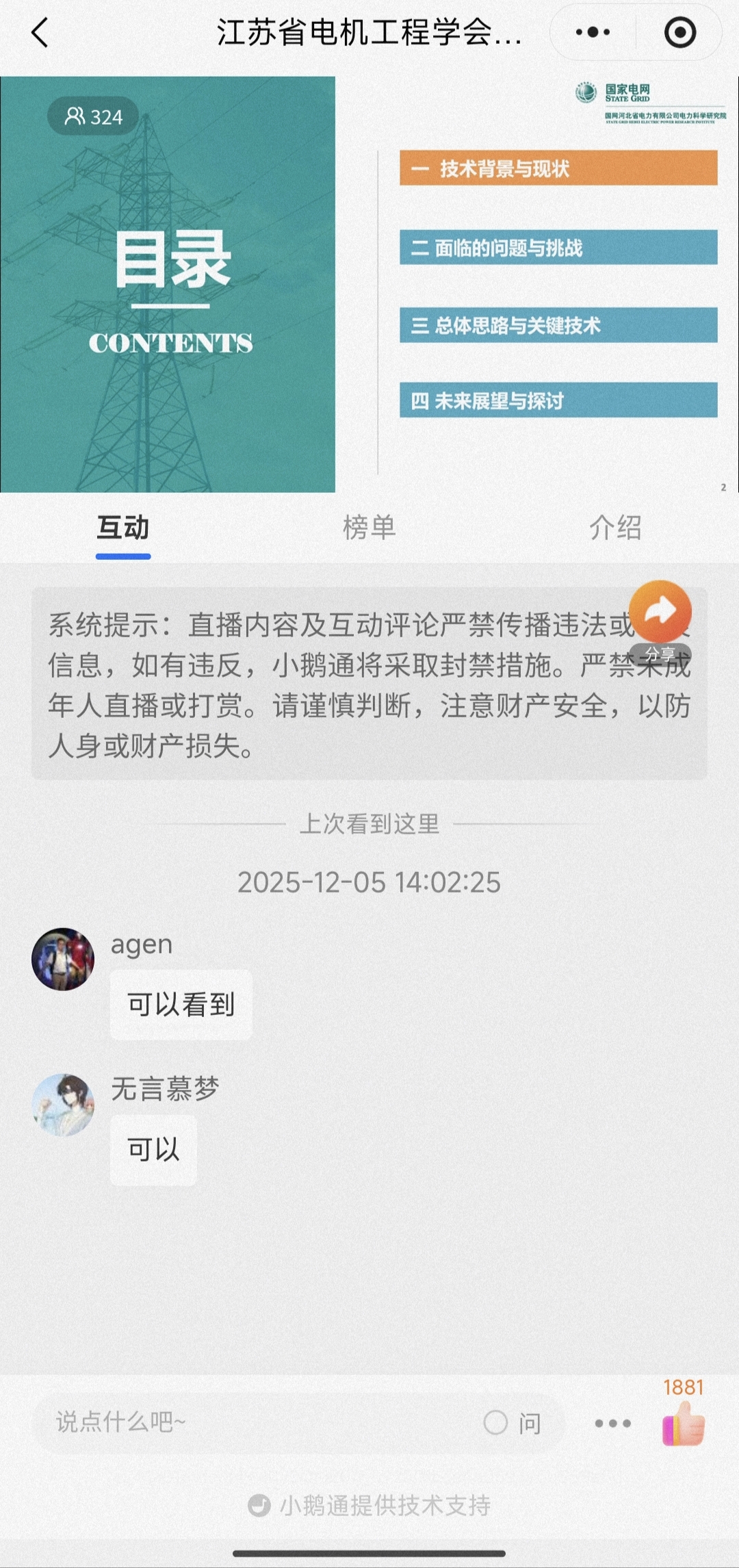Open 无言慕梦's profile avatar
Screen dimensions: 739x1568
[x=63, y=1105]
